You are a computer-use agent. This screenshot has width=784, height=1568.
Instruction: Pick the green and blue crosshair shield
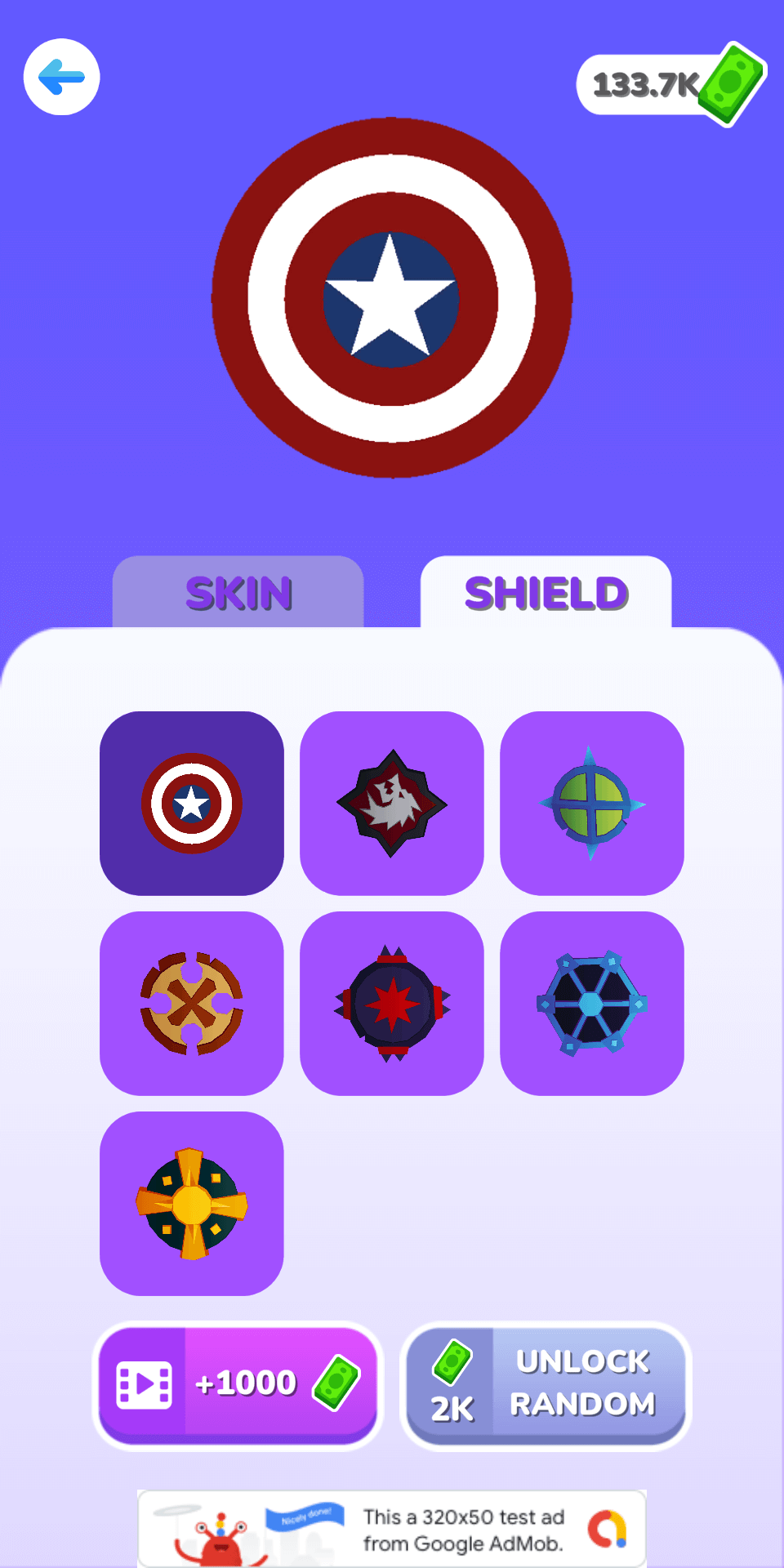[x=592, y=804]
